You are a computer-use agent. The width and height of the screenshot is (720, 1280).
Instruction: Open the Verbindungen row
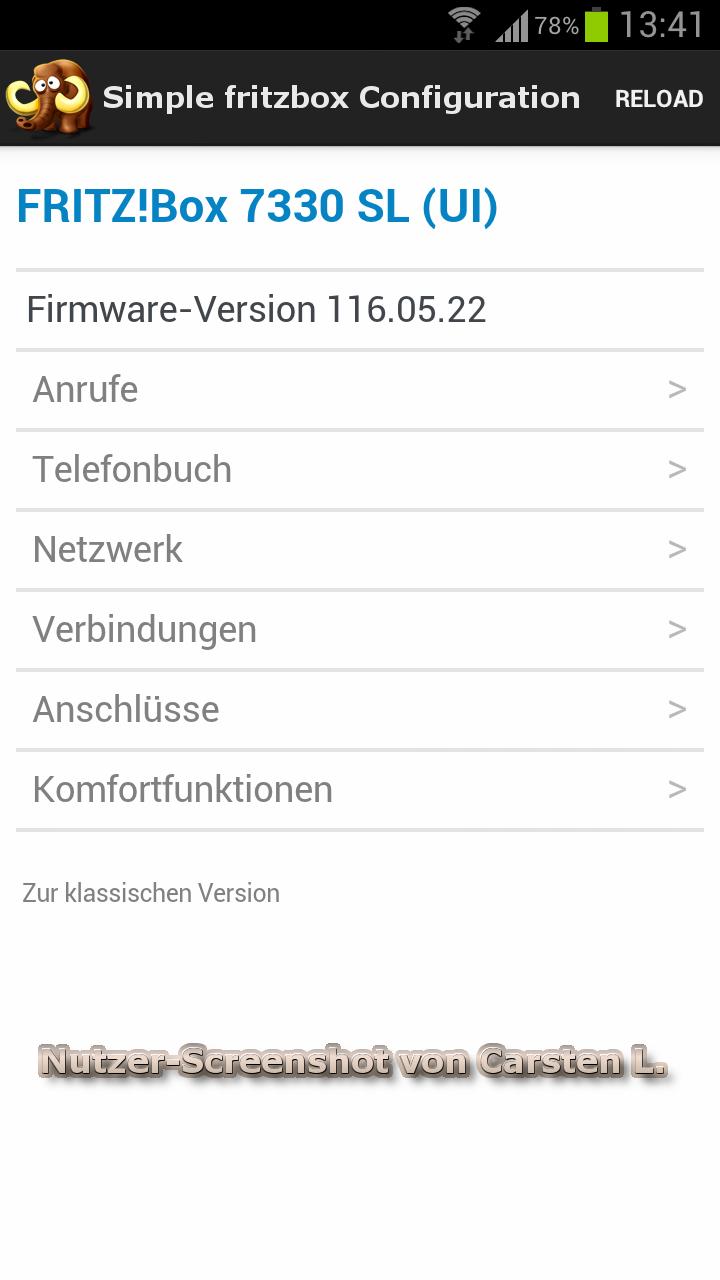point(359,630)
